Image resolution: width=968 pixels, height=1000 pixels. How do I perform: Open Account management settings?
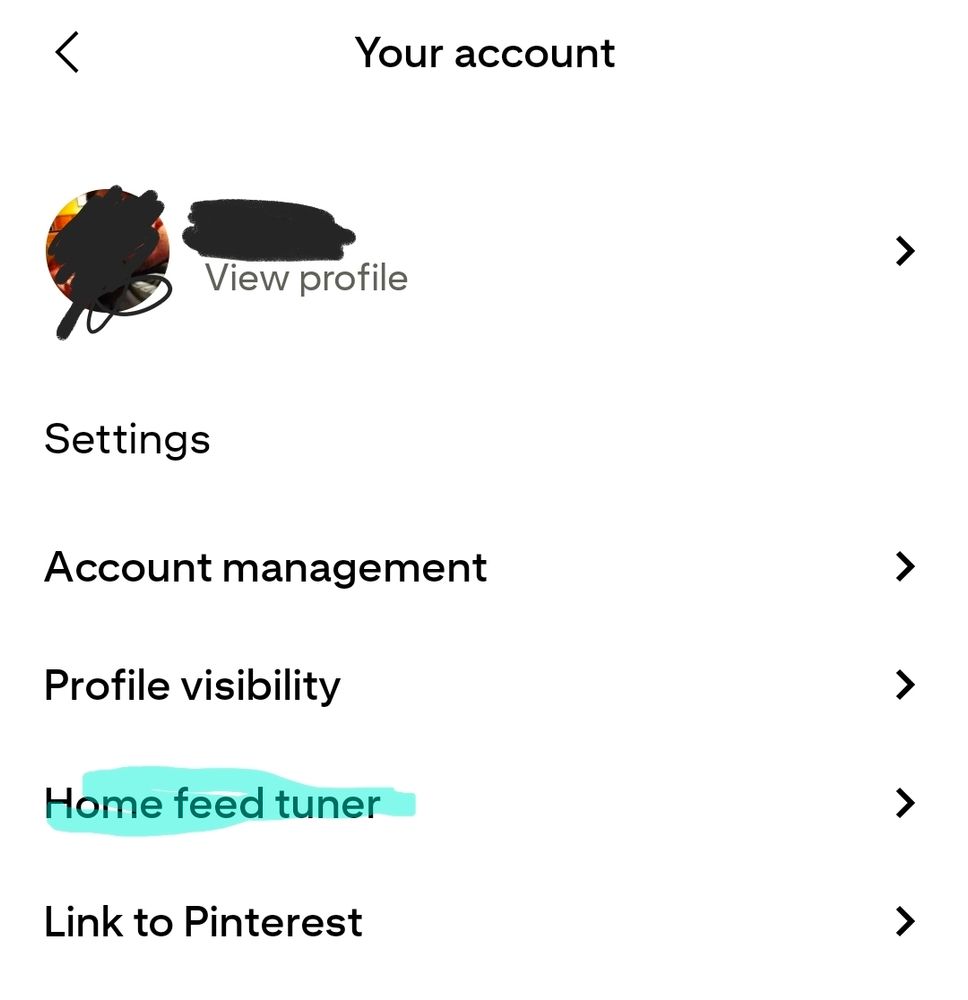[x=266, y=567]
